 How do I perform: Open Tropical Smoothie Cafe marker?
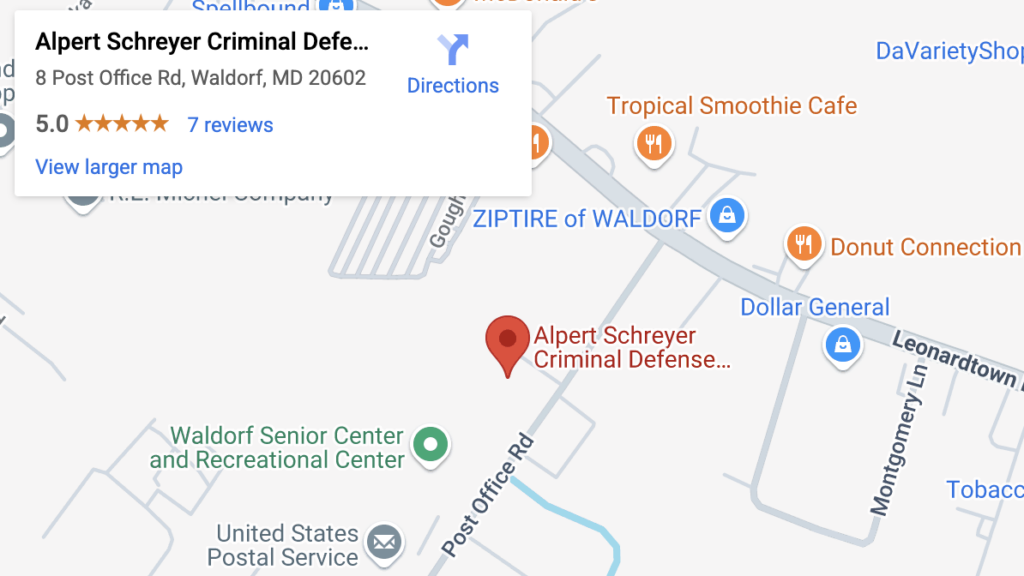pos(653,145)
